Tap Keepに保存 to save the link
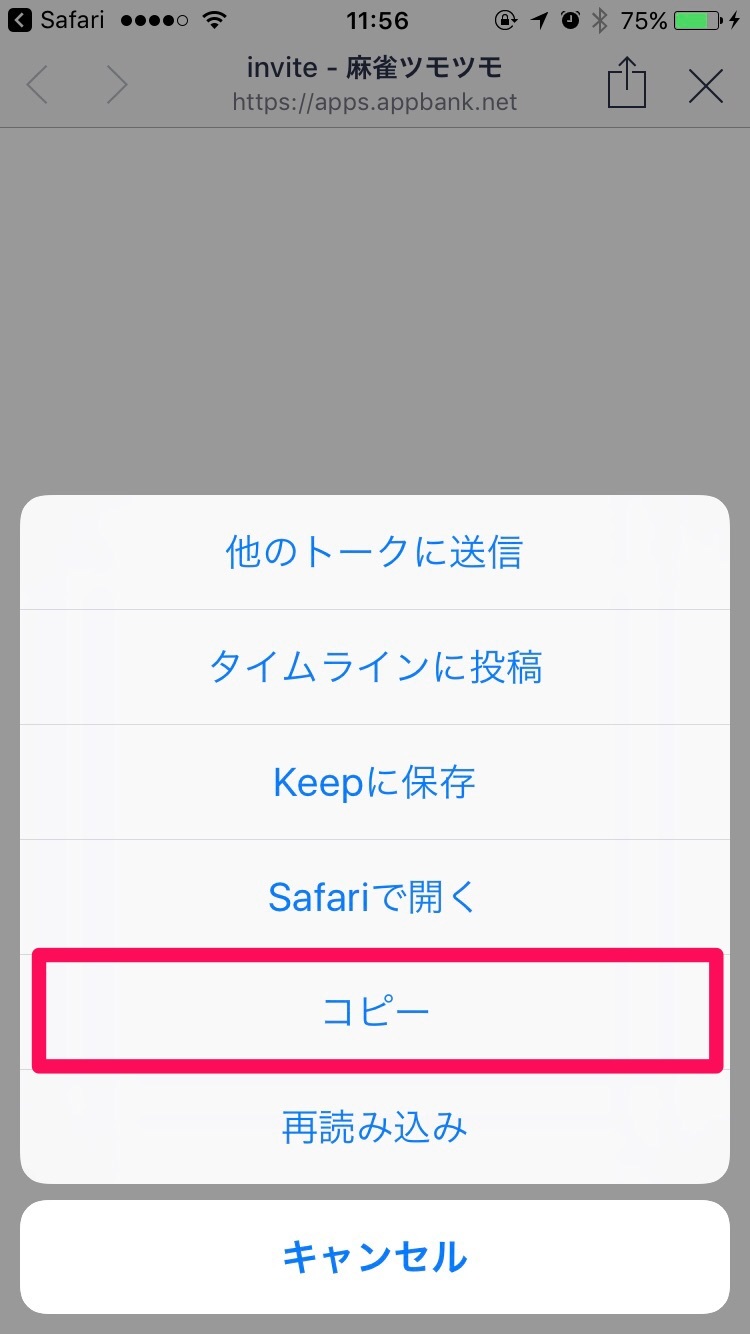The image size is (750, 1334). (x=374, y=782)
